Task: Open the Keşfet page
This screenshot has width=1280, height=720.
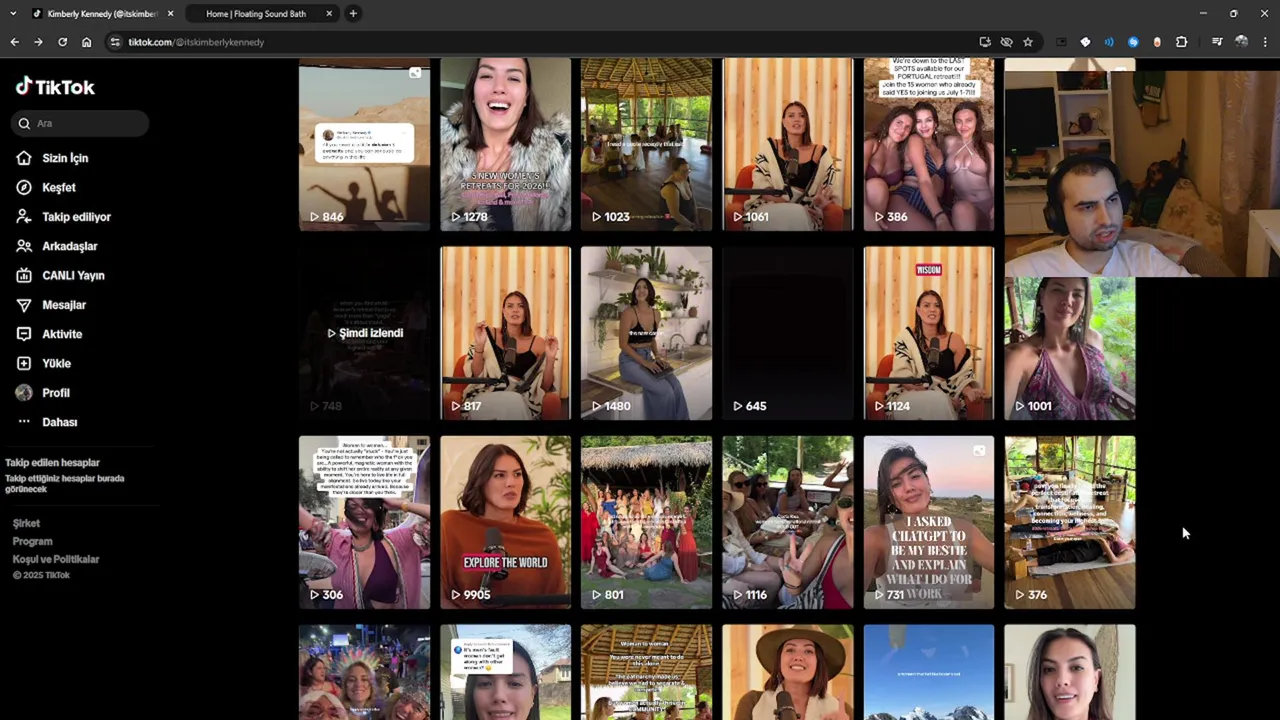Action: (x=58, y=187)
